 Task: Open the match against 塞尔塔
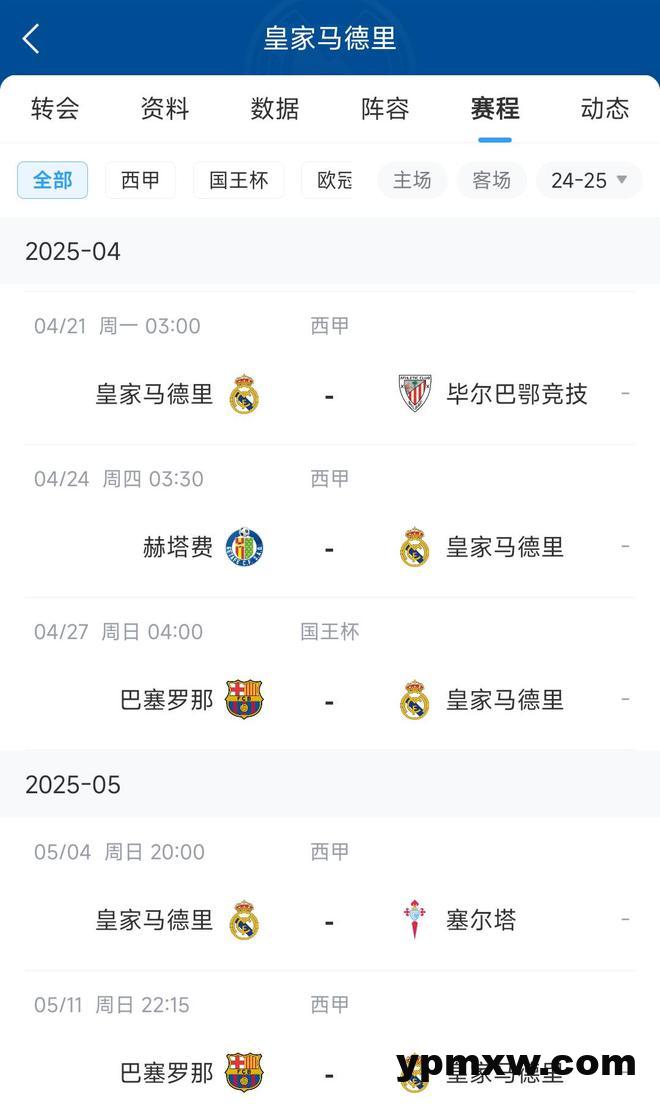point(330,894)
